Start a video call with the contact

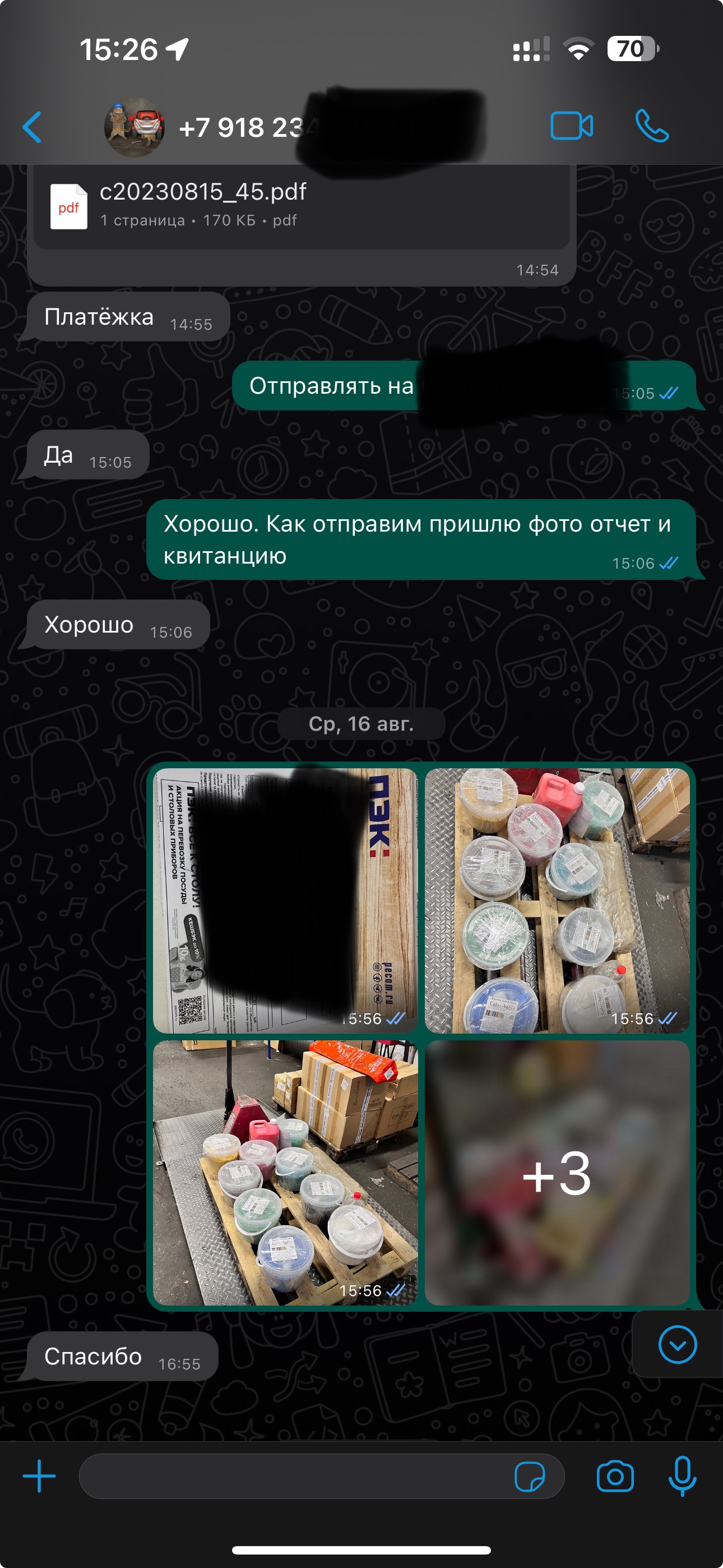(571, 126)
